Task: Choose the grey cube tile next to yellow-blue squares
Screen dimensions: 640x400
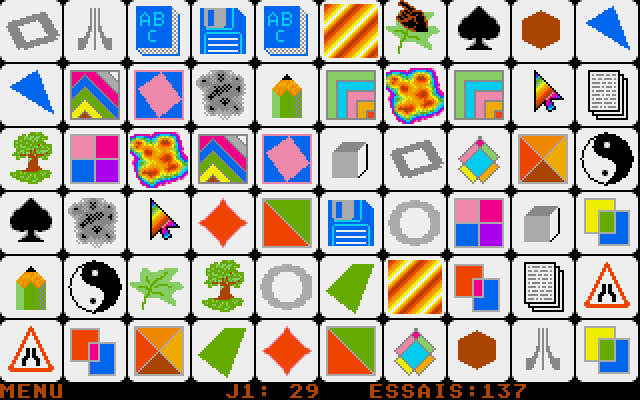Action: coord(543,221)
